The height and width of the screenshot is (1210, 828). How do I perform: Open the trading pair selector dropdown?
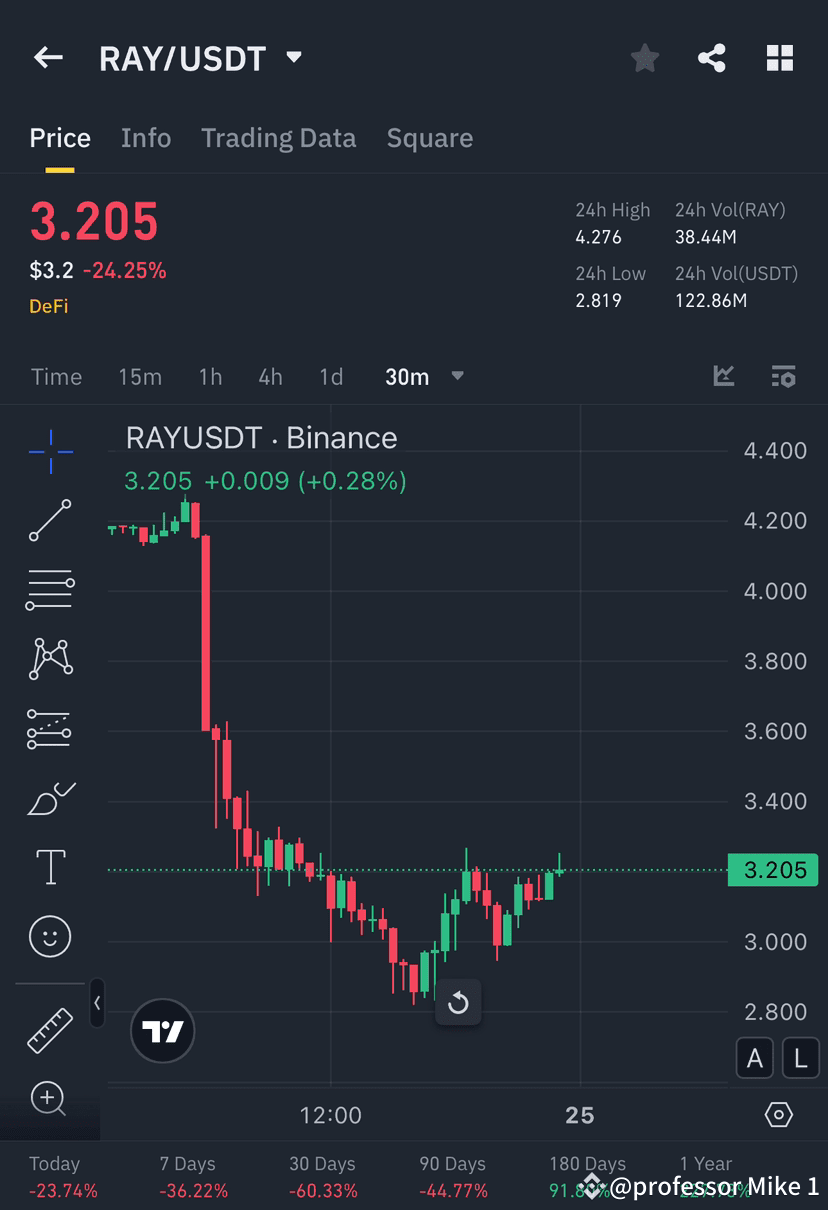click(292, 57)
